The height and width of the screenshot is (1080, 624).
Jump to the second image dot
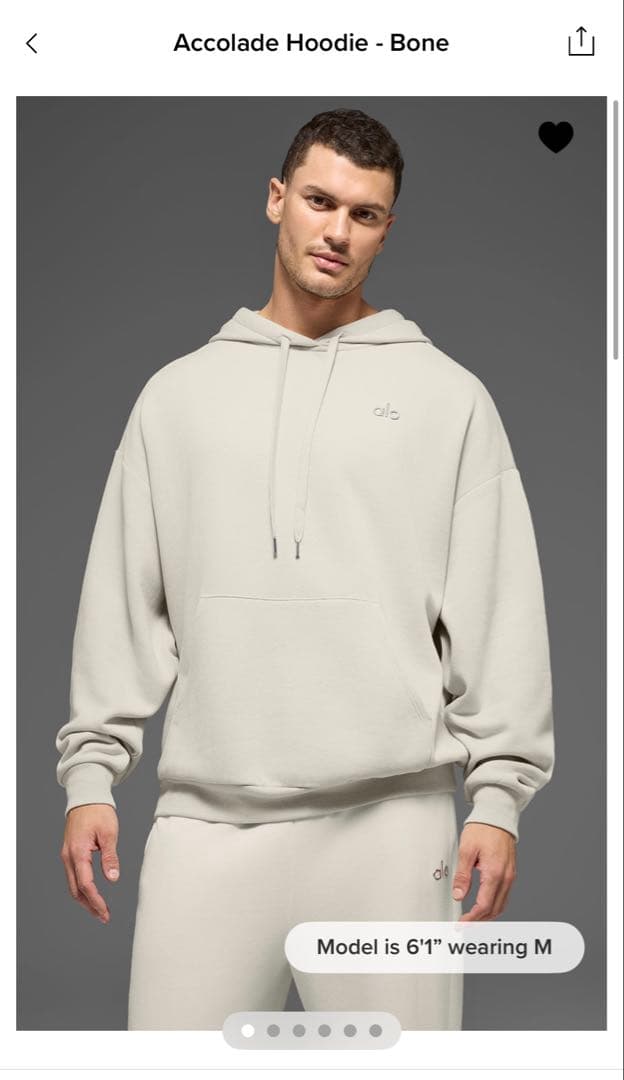click(x=273, y=1030)
